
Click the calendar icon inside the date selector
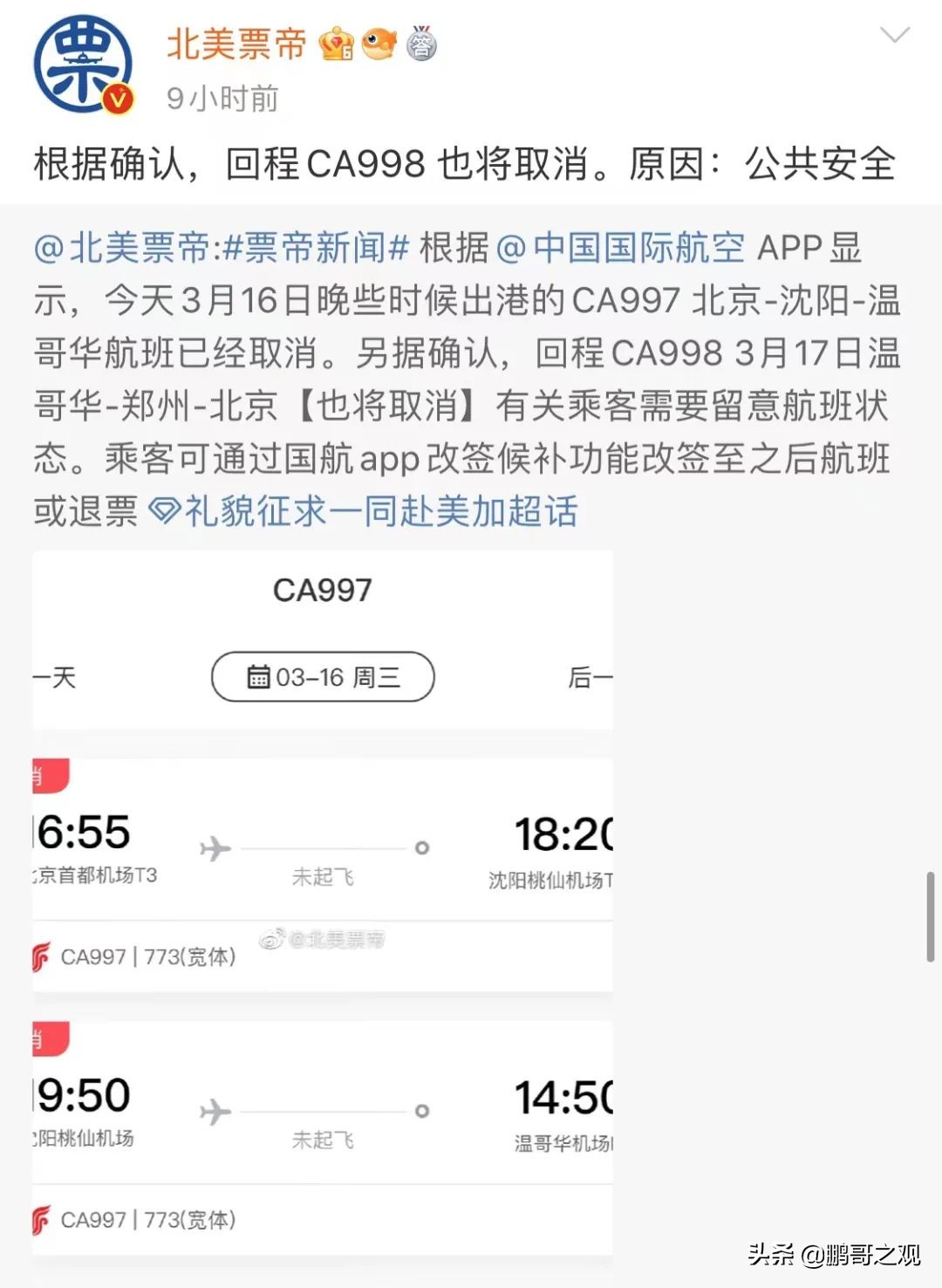click(258, 676)
